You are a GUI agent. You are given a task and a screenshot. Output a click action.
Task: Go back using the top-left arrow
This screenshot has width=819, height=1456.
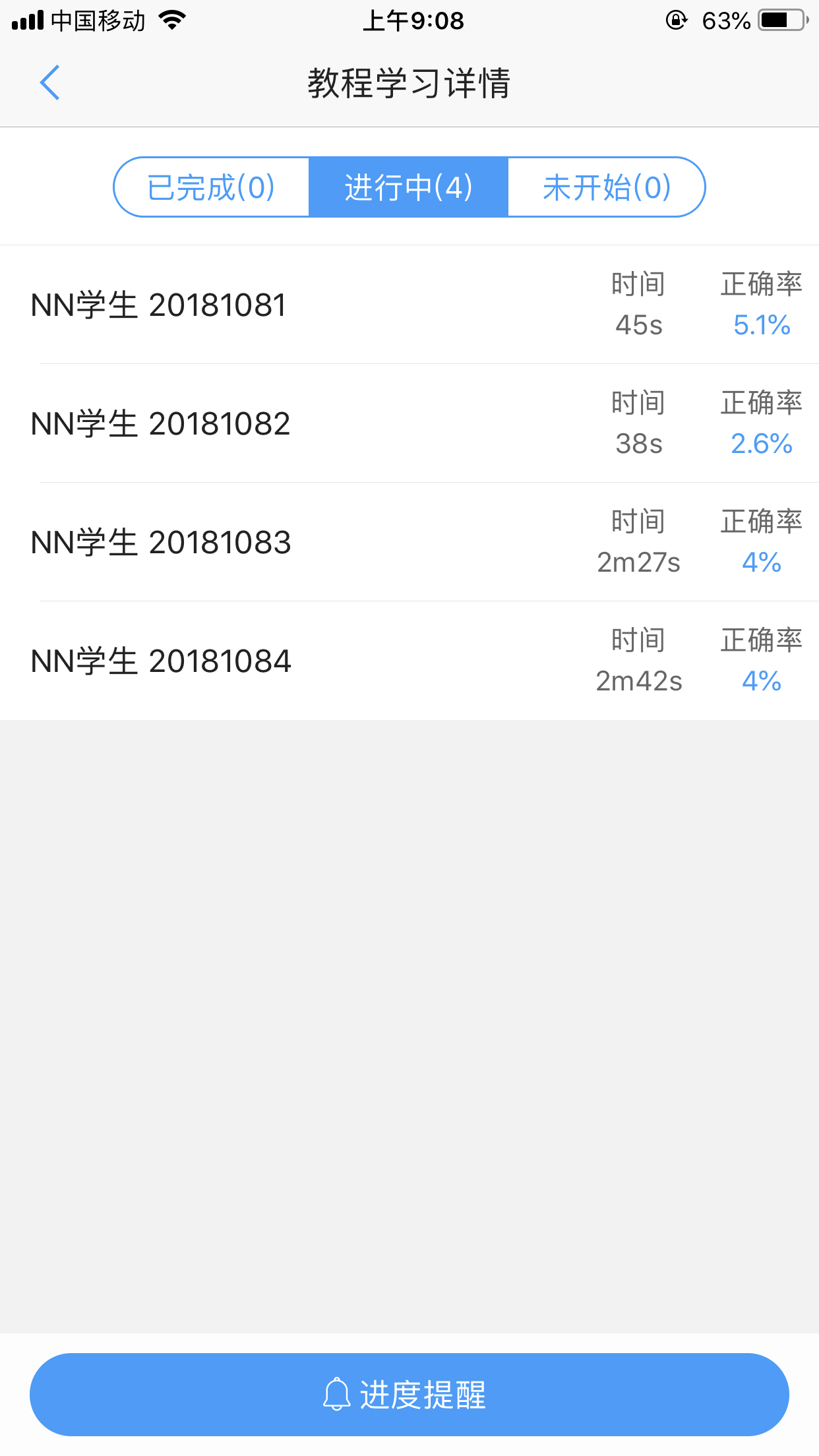tap(50, 83)
